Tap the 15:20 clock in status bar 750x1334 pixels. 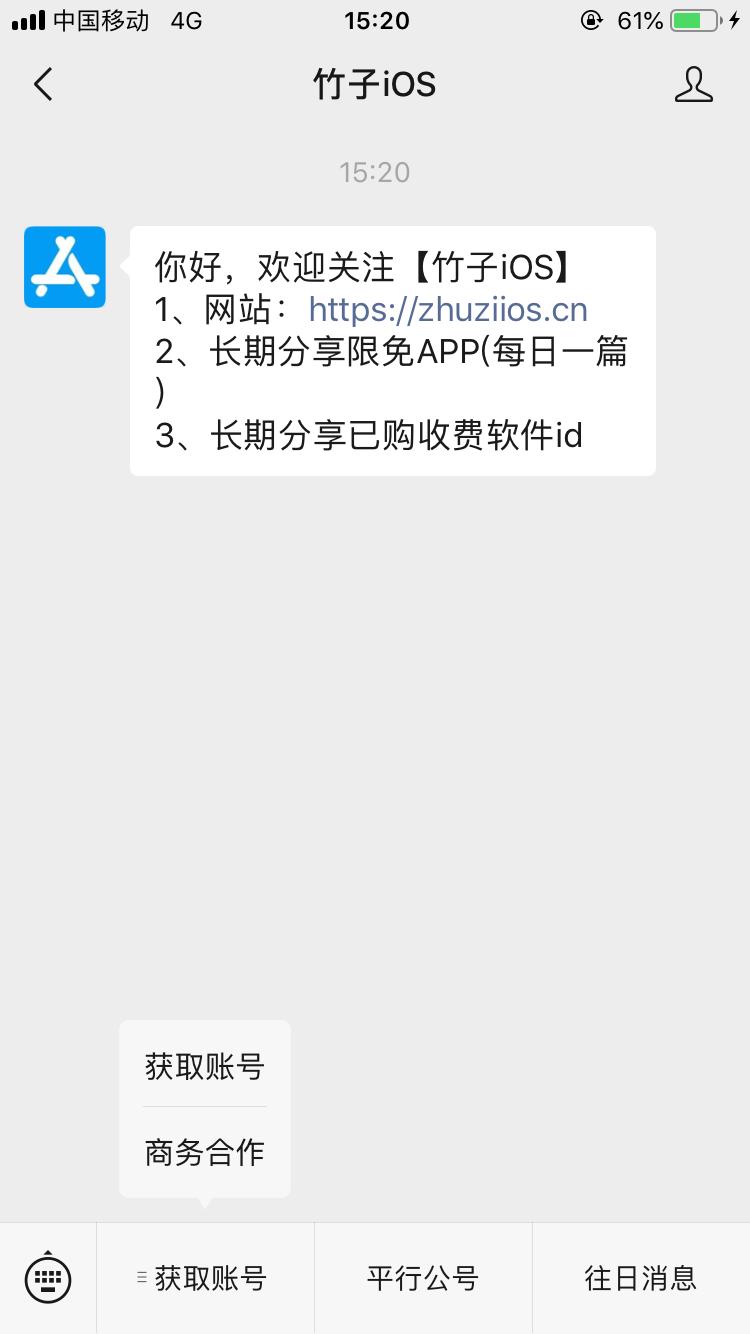(x=376, y=19)
